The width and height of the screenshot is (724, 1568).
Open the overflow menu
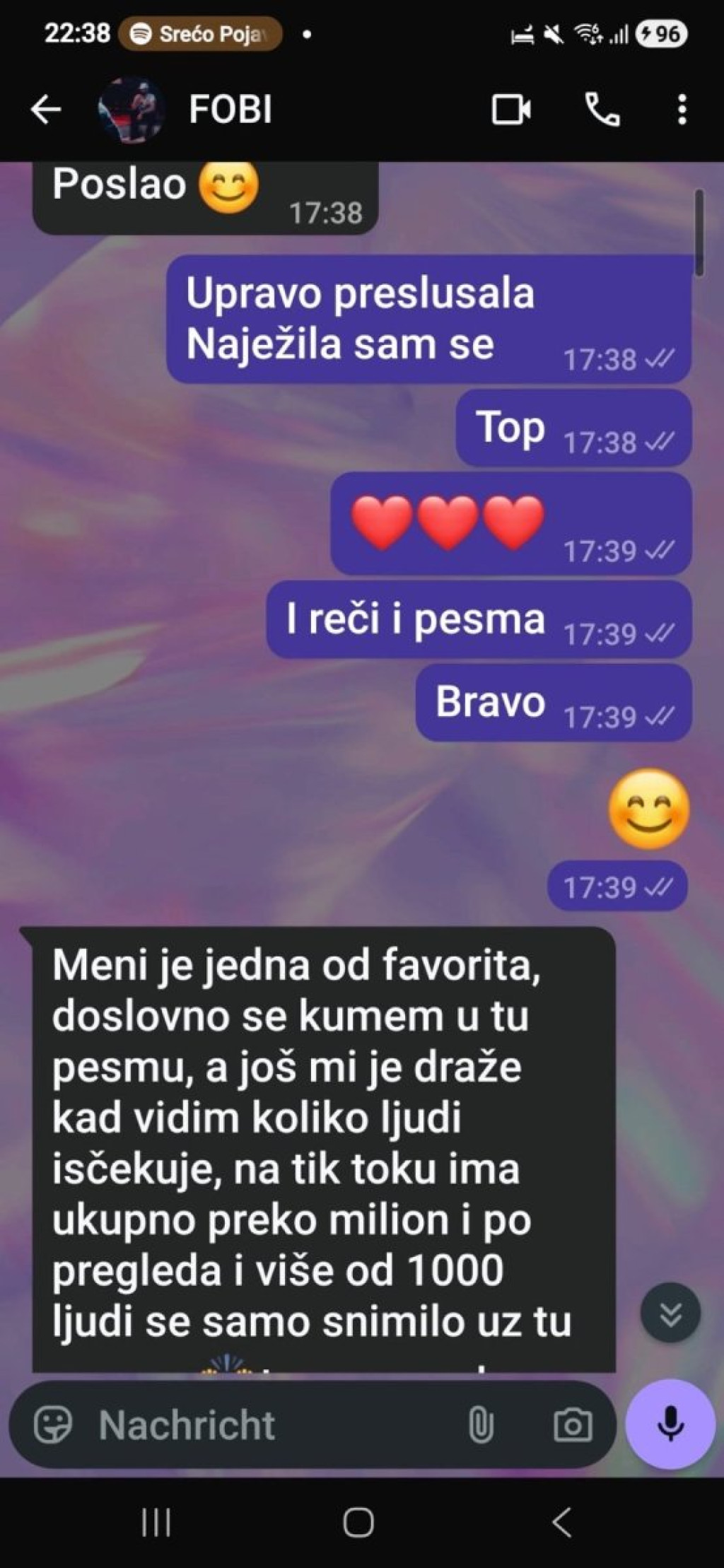(x=682, y=110)
